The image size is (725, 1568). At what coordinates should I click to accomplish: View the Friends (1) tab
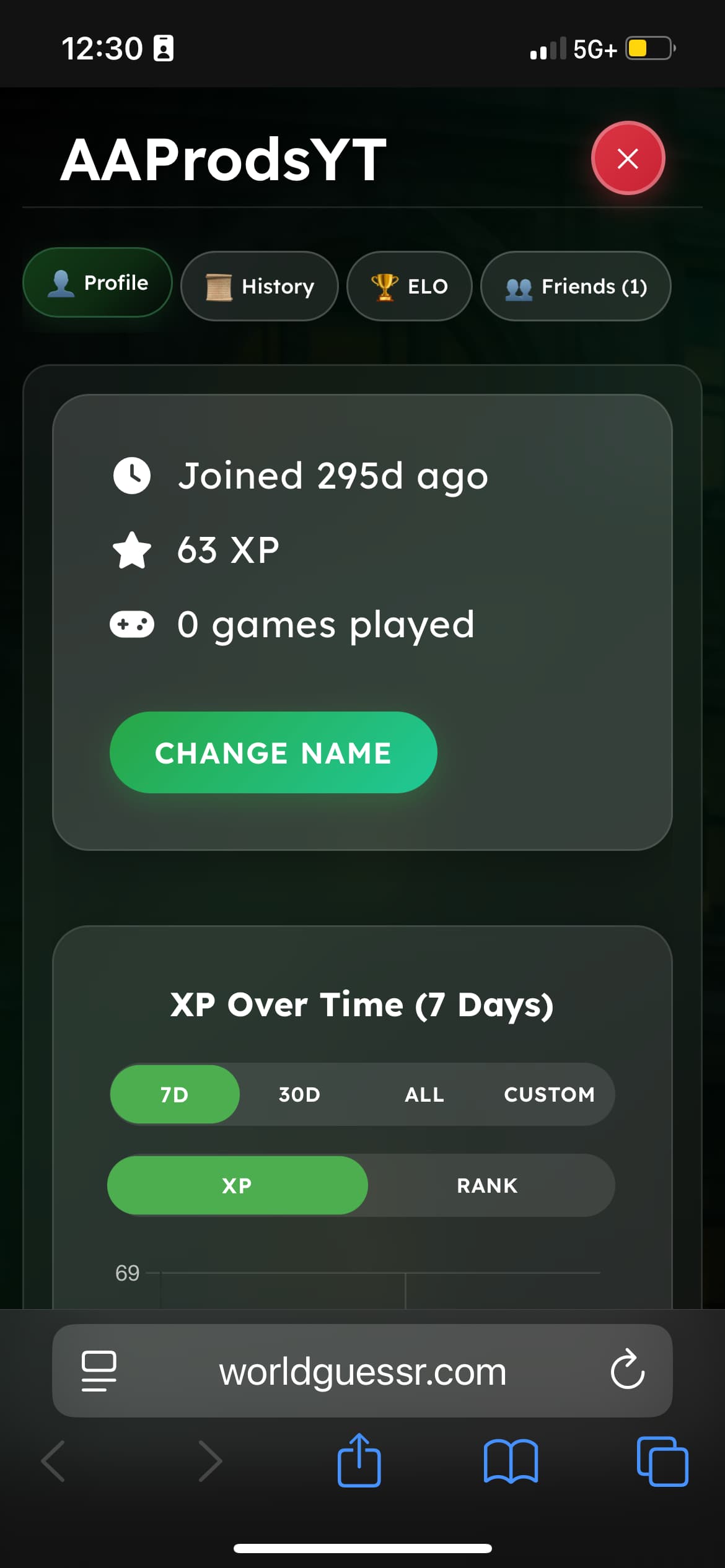tap(575, 286)
